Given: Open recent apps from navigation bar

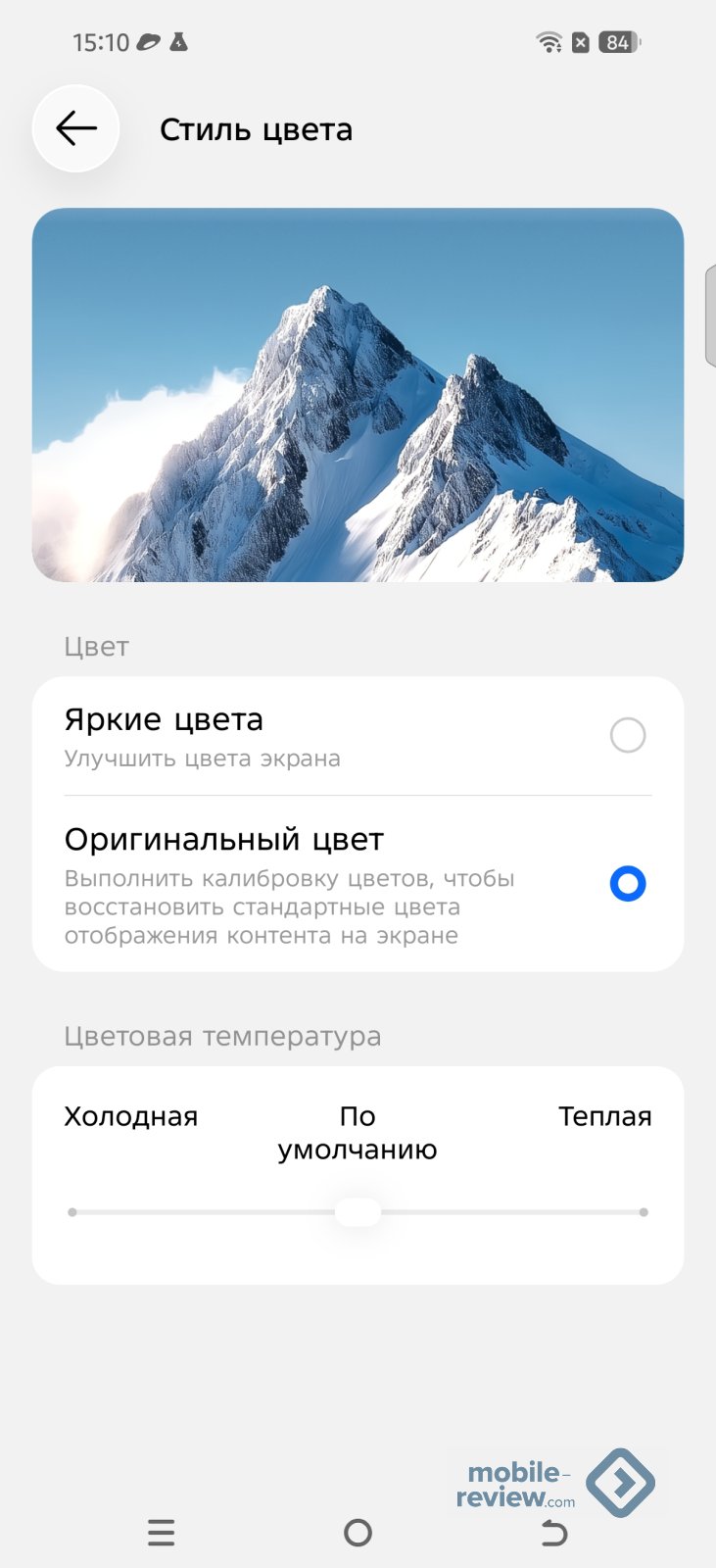Looking at the screenshot, I should [x=162, y=1533].
